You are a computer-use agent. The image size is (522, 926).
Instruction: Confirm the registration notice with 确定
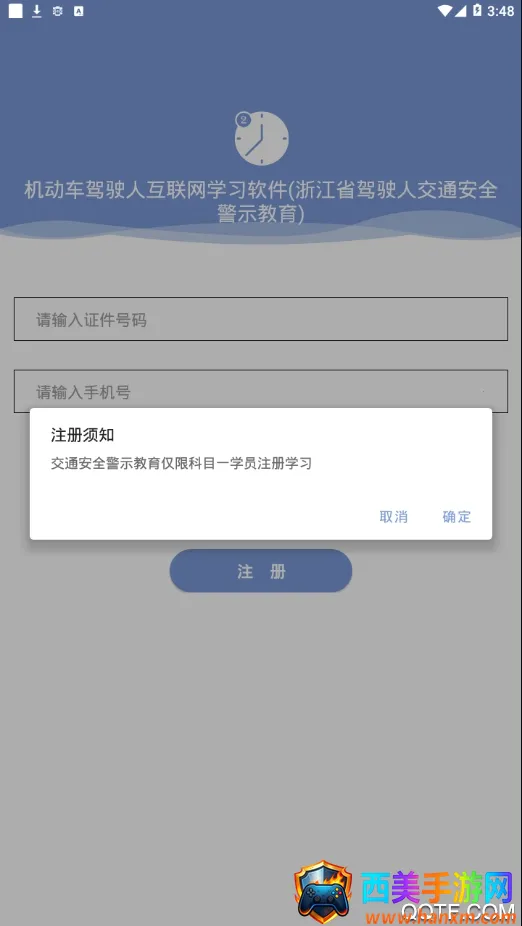(x=456, y=517)
